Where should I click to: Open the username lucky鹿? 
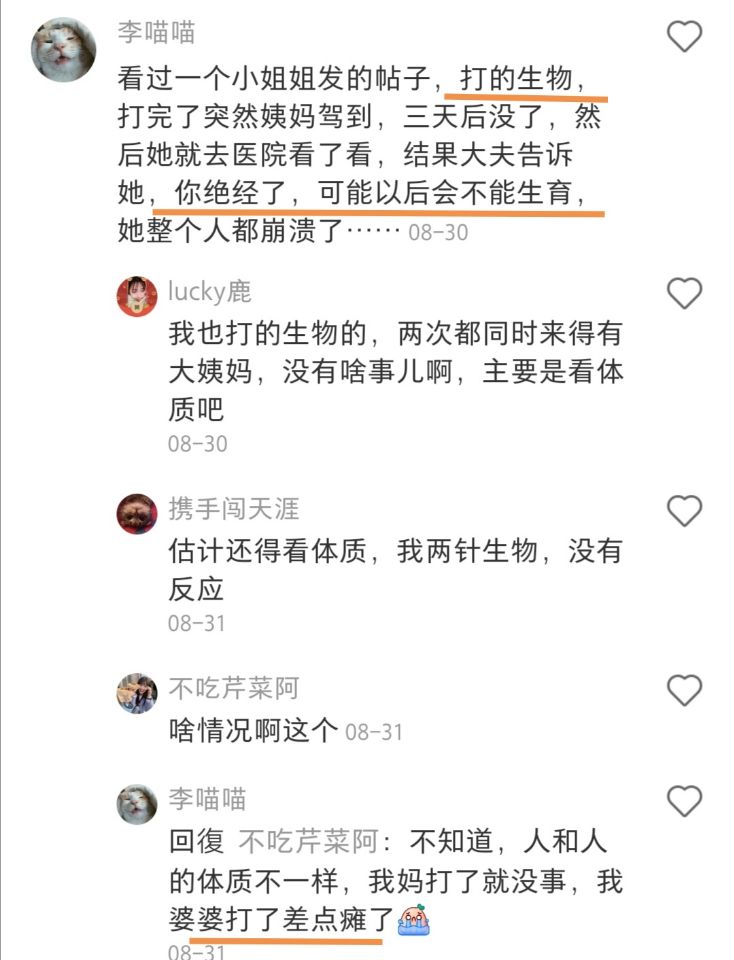(x=210, y=291)
